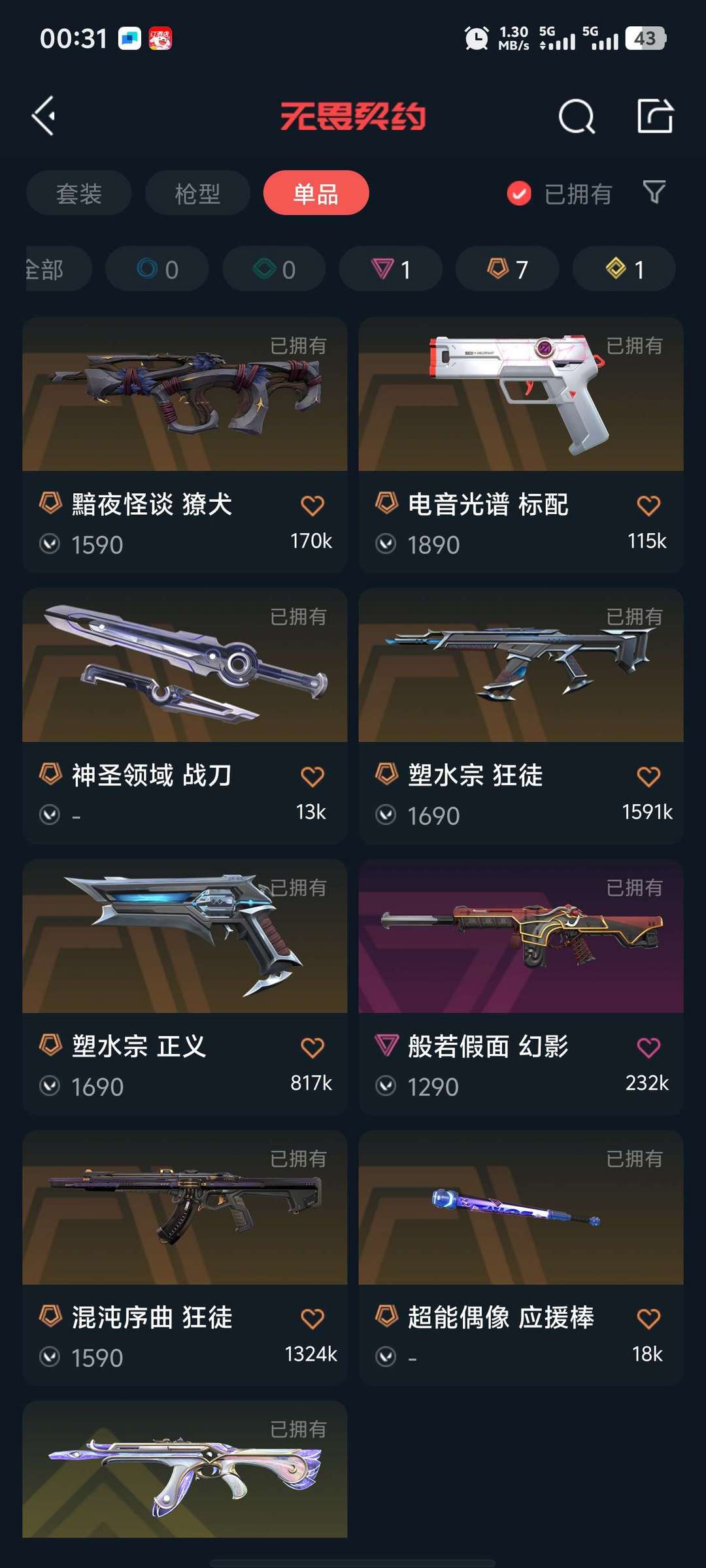Select the 全部 filter chip

tap(59, 269)
